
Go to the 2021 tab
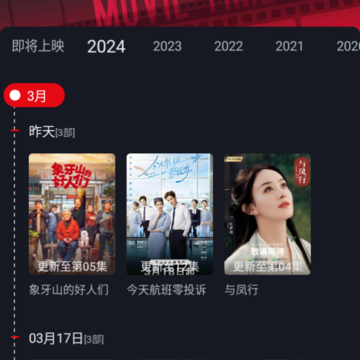click(289, 46)
